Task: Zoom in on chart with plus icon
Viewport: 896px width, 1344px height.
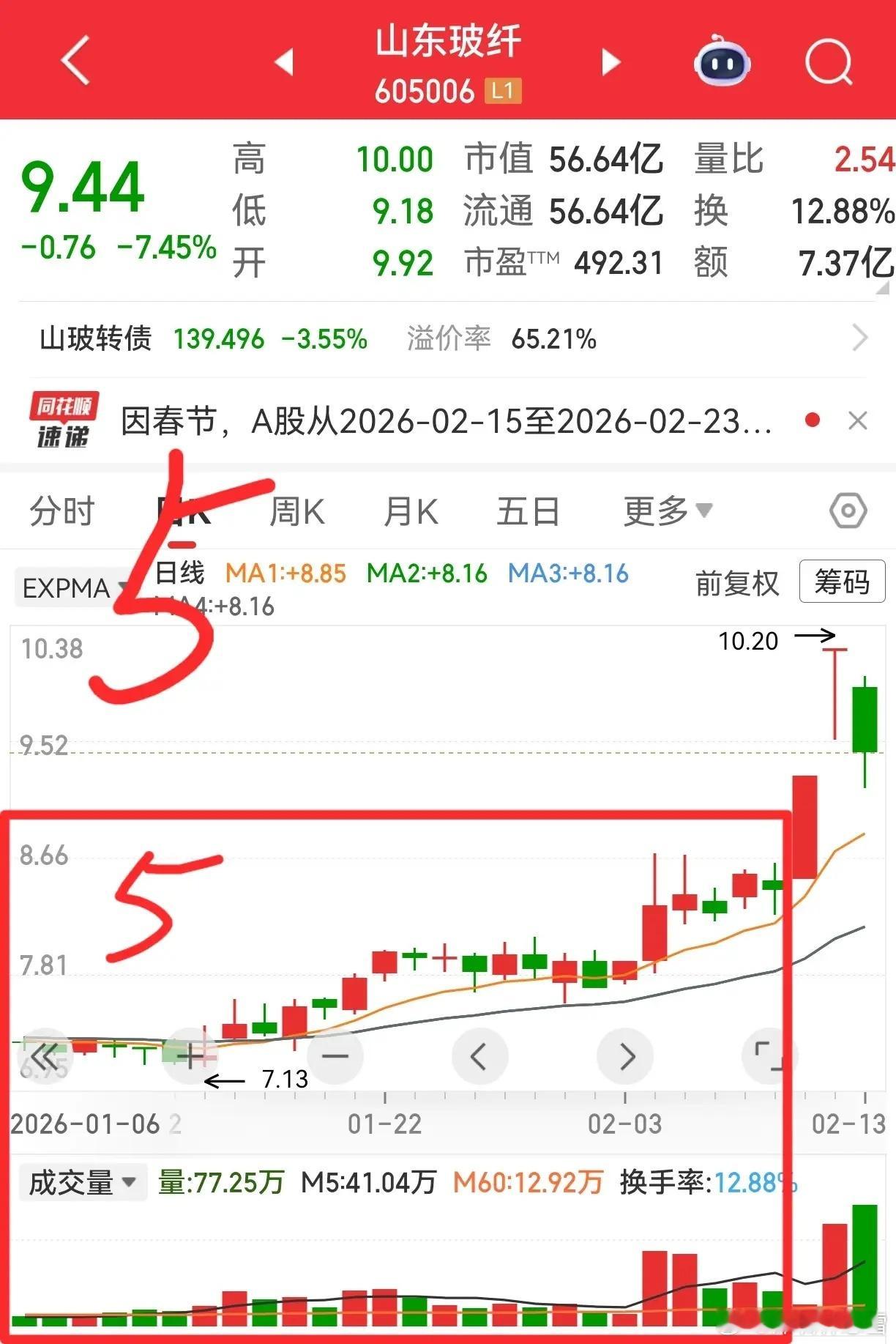Action: point(189,1055)
